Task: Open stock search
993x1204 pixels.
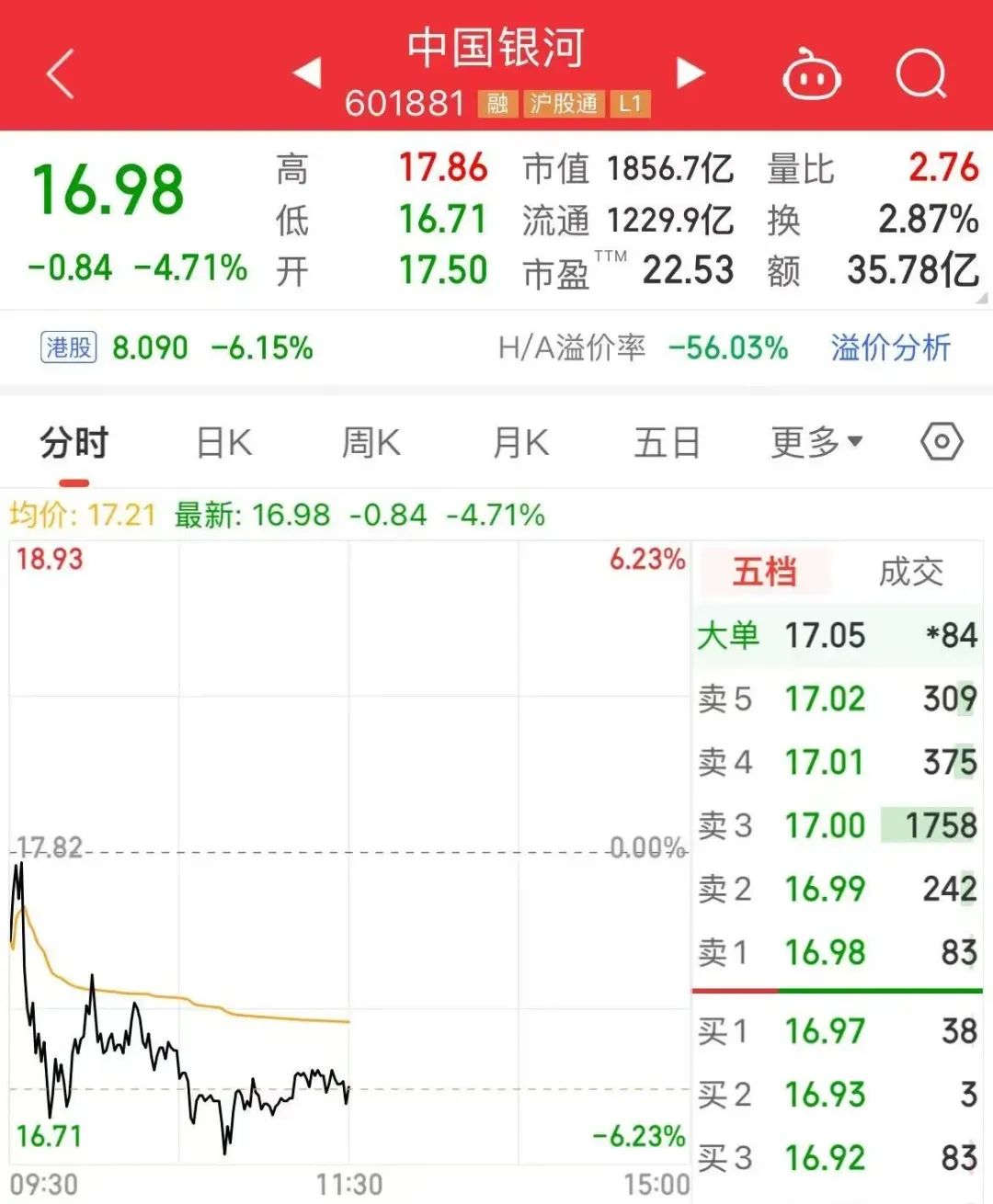Action: (x=920, y=74)
